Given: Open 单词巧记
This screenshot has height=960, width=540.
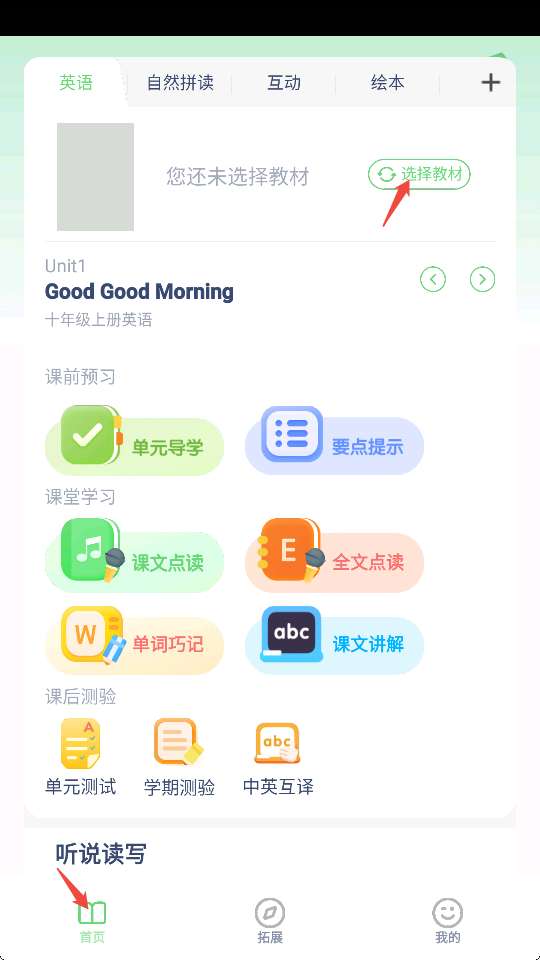Looking at the screenshot, I should [134, 641].
